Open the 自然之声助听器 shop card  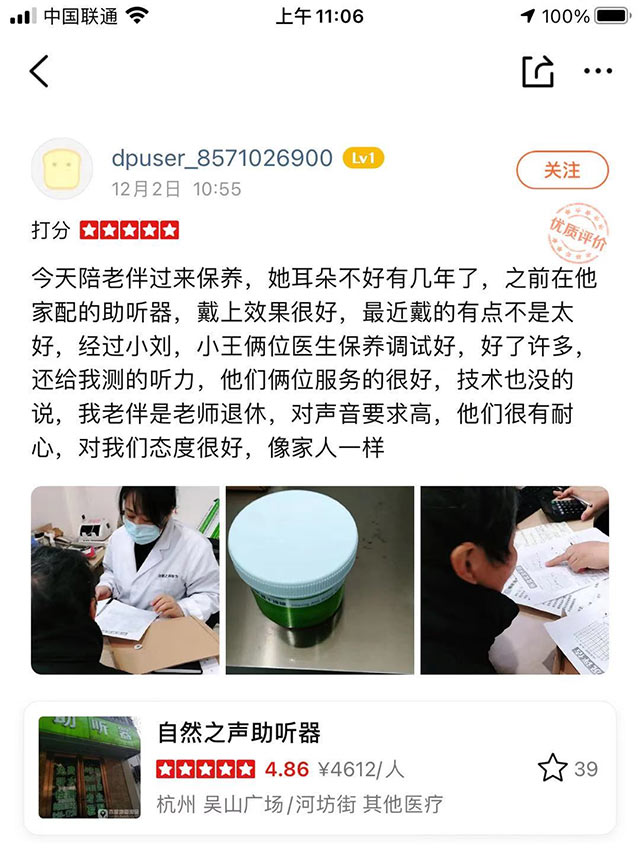(300, 767)
